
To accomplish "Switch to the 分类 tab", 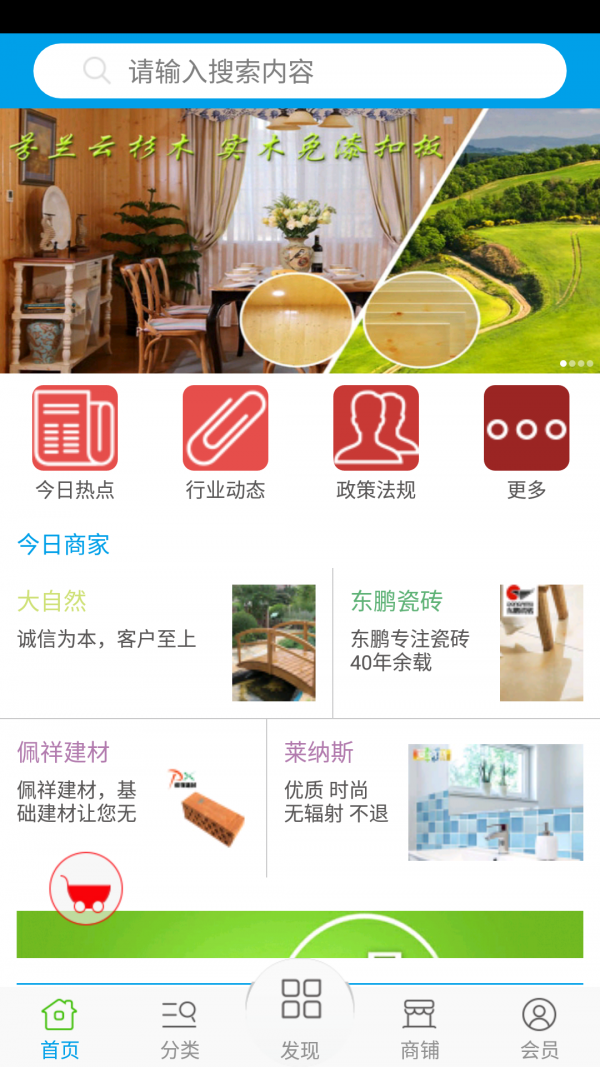I will pos(180,1029).
